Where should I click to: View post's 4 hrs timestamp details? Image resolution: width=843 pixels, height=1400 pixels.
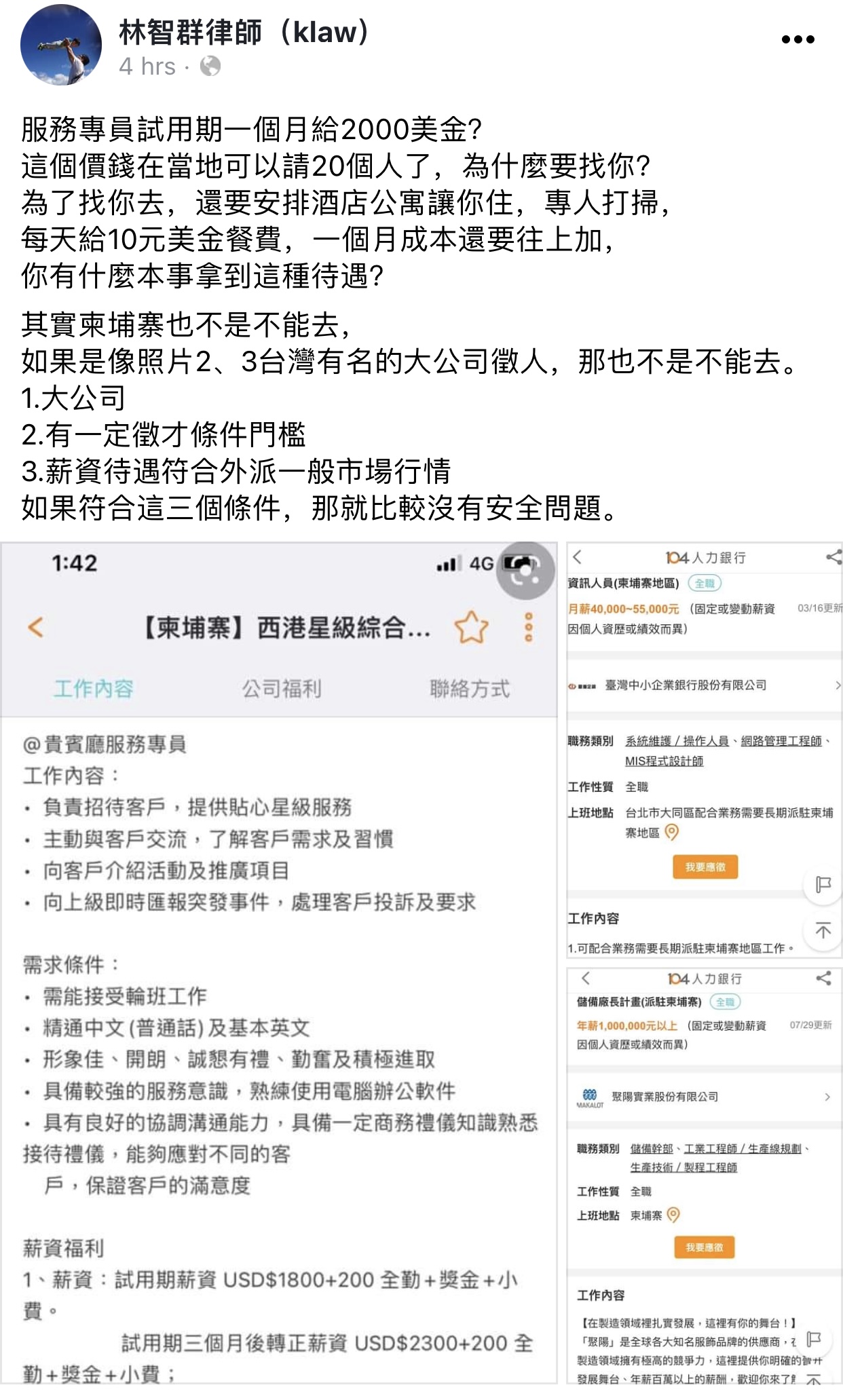pyautogui.click(x=147, y=67)
